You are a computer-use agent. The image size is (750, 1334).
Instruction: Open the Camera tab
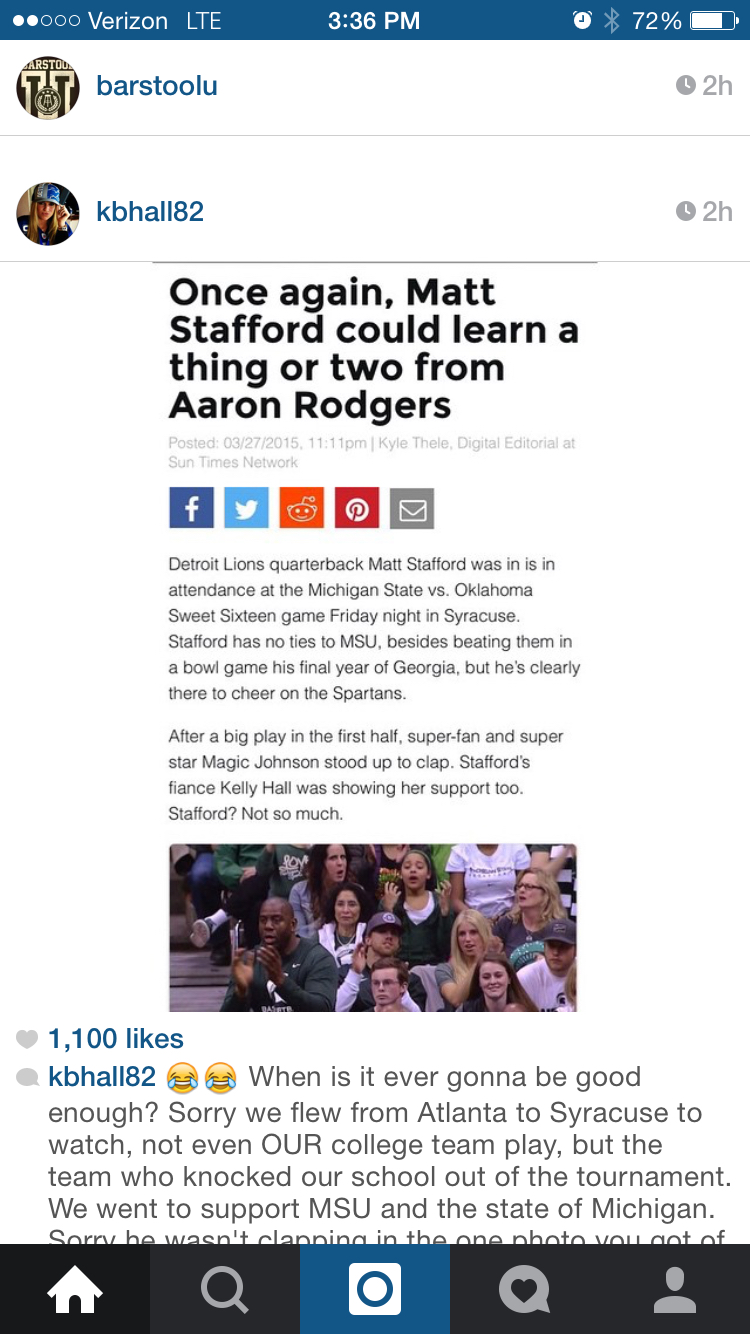point(375,1289)
